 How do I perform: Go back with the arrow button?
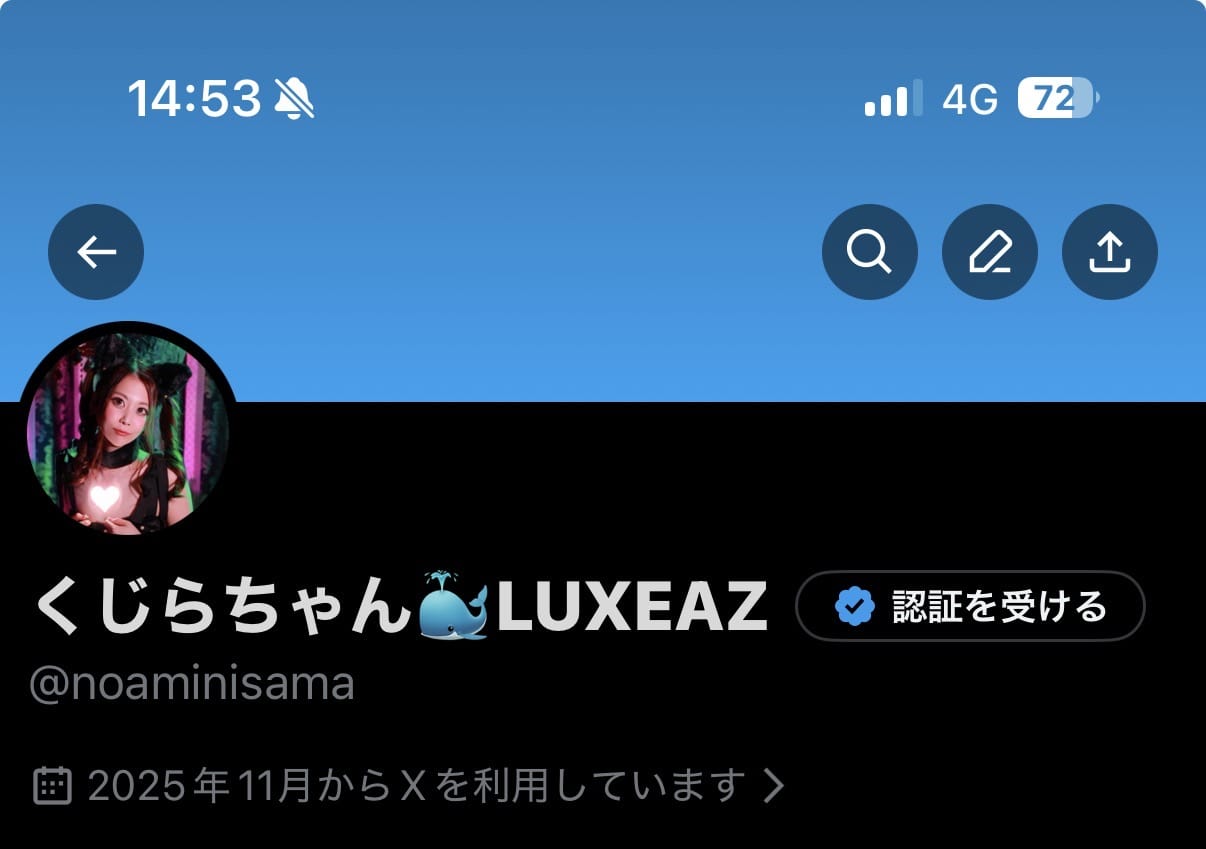click(96, 252)
